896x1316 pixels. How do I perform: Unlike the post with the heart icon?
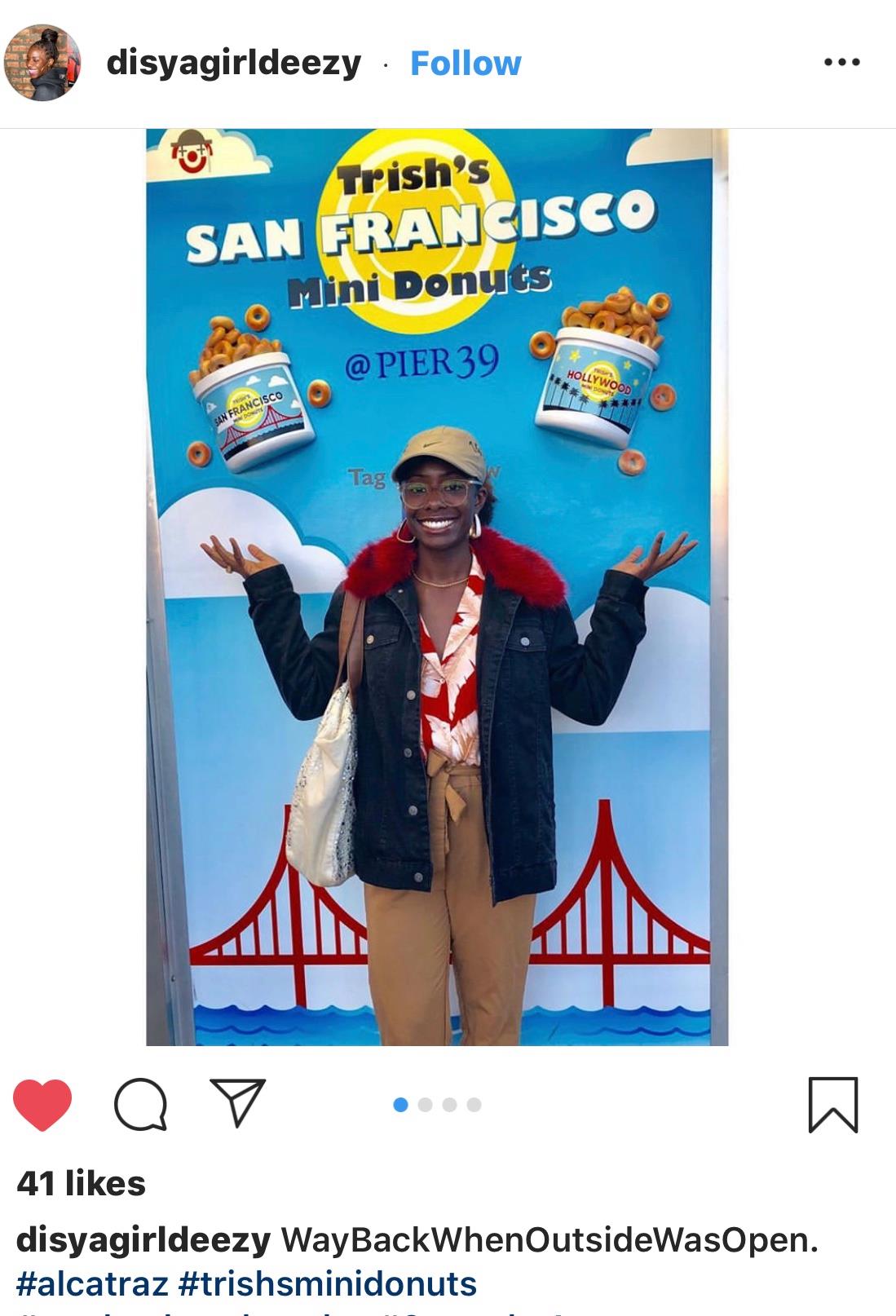(x=42, y=1105)
